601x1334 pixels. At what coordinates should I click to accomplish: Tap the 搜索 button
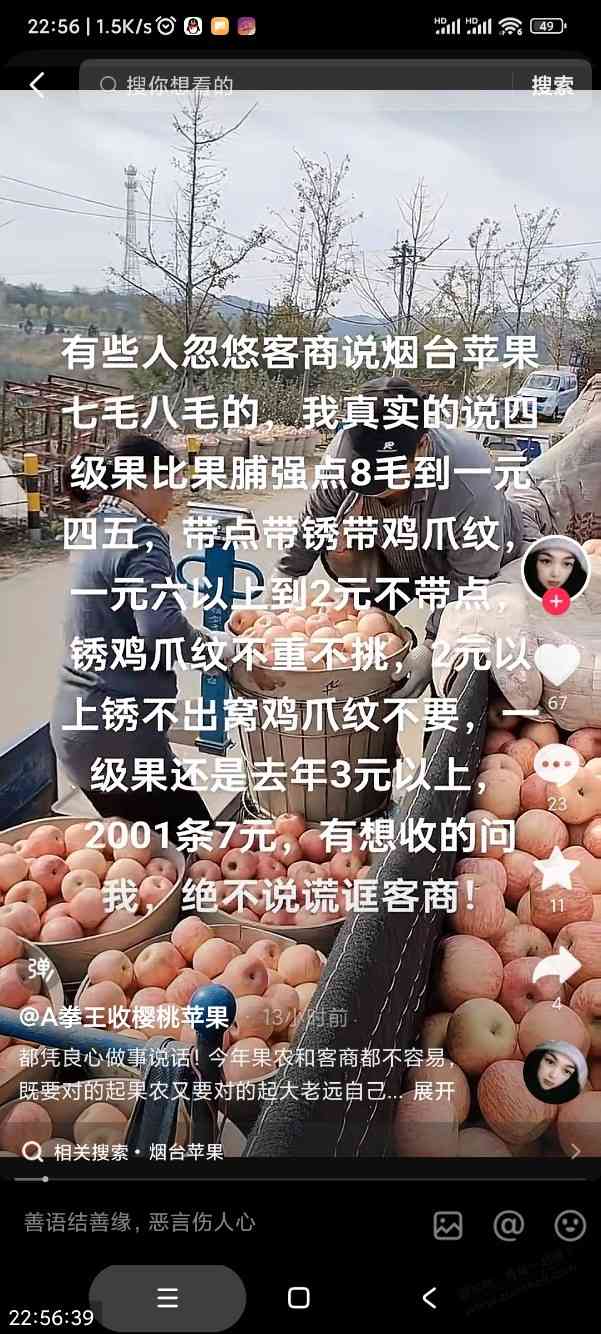(x=552, y=86)
